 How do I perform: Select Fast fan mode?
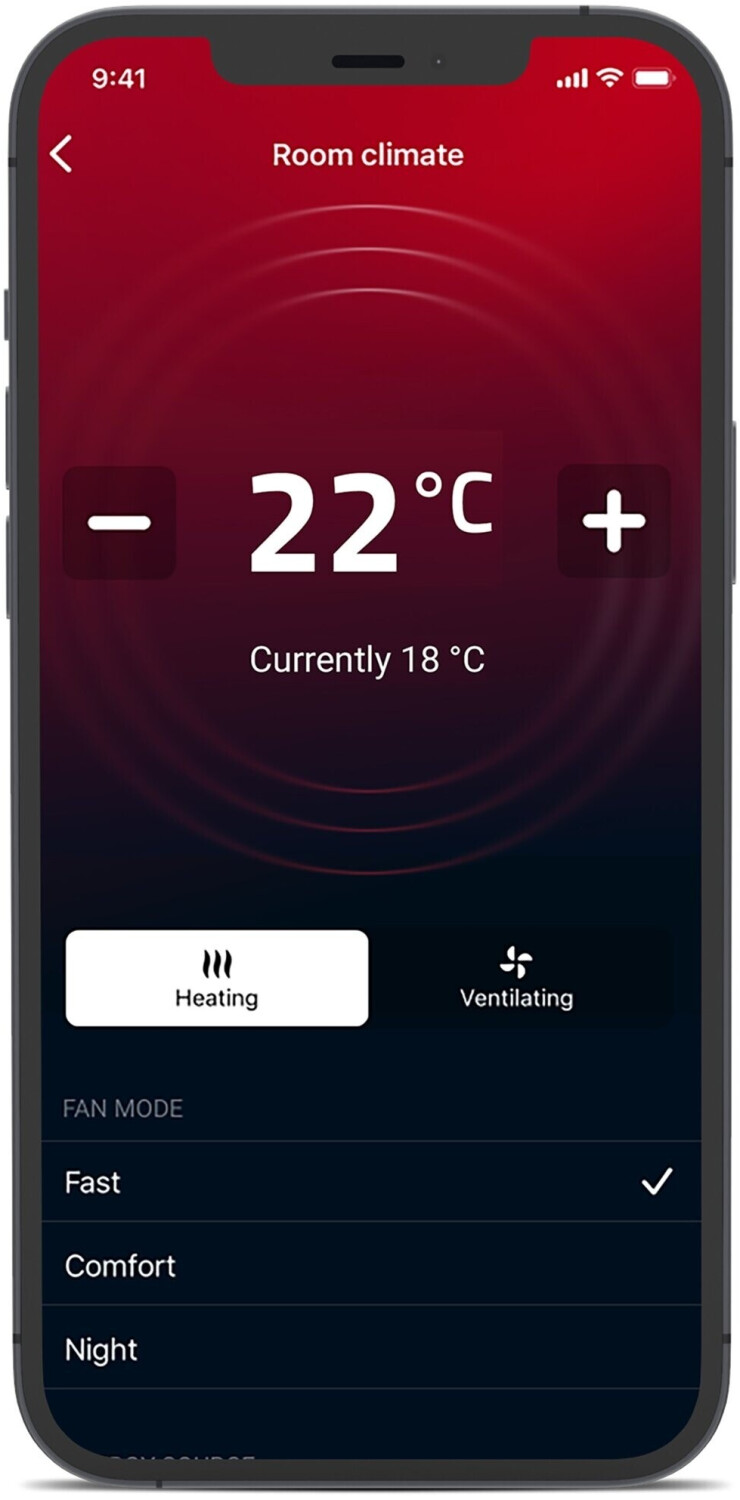(370, 1182)
